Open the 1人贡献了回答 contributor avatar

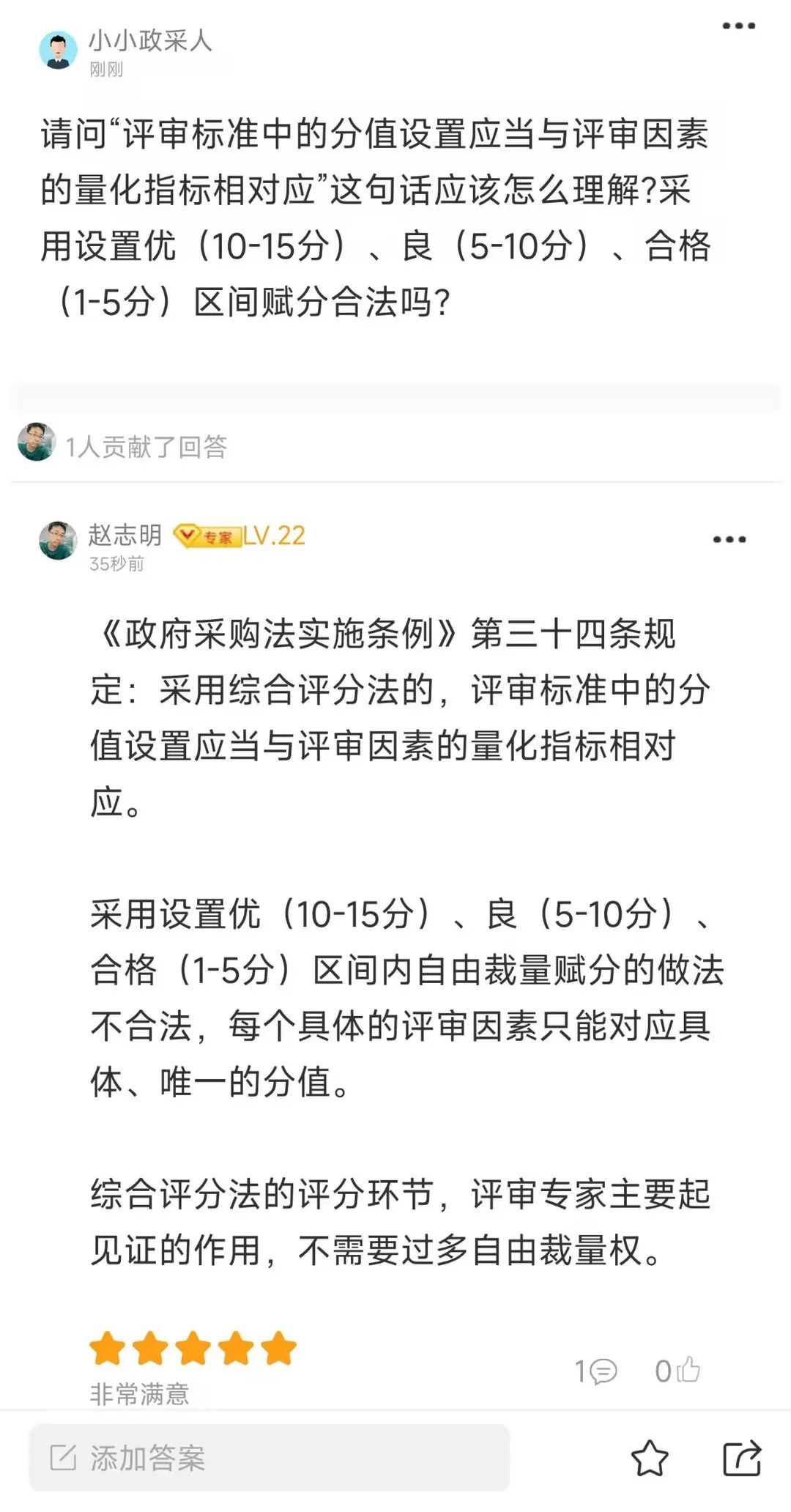pos(37,442)
